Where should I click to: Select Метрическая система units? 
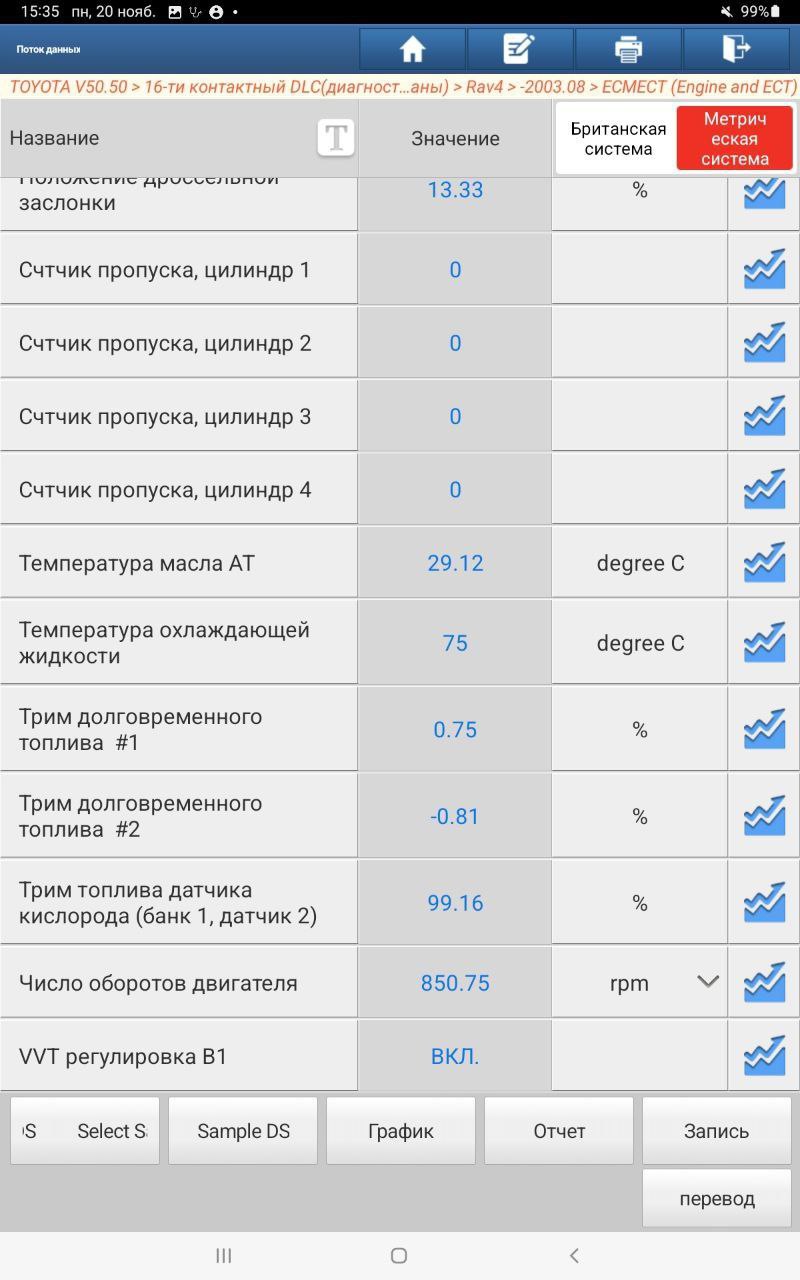click(x=735, y=139)
